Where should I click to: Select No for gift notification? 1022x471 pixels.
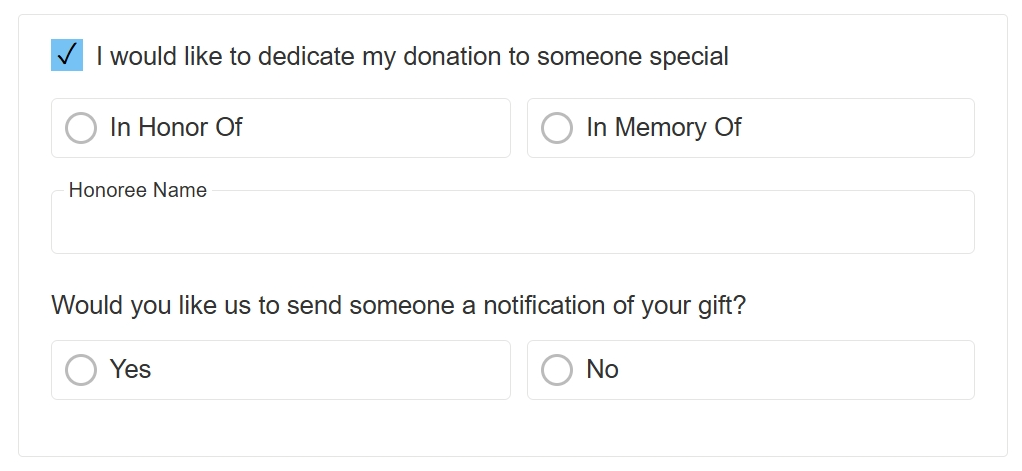557,370
